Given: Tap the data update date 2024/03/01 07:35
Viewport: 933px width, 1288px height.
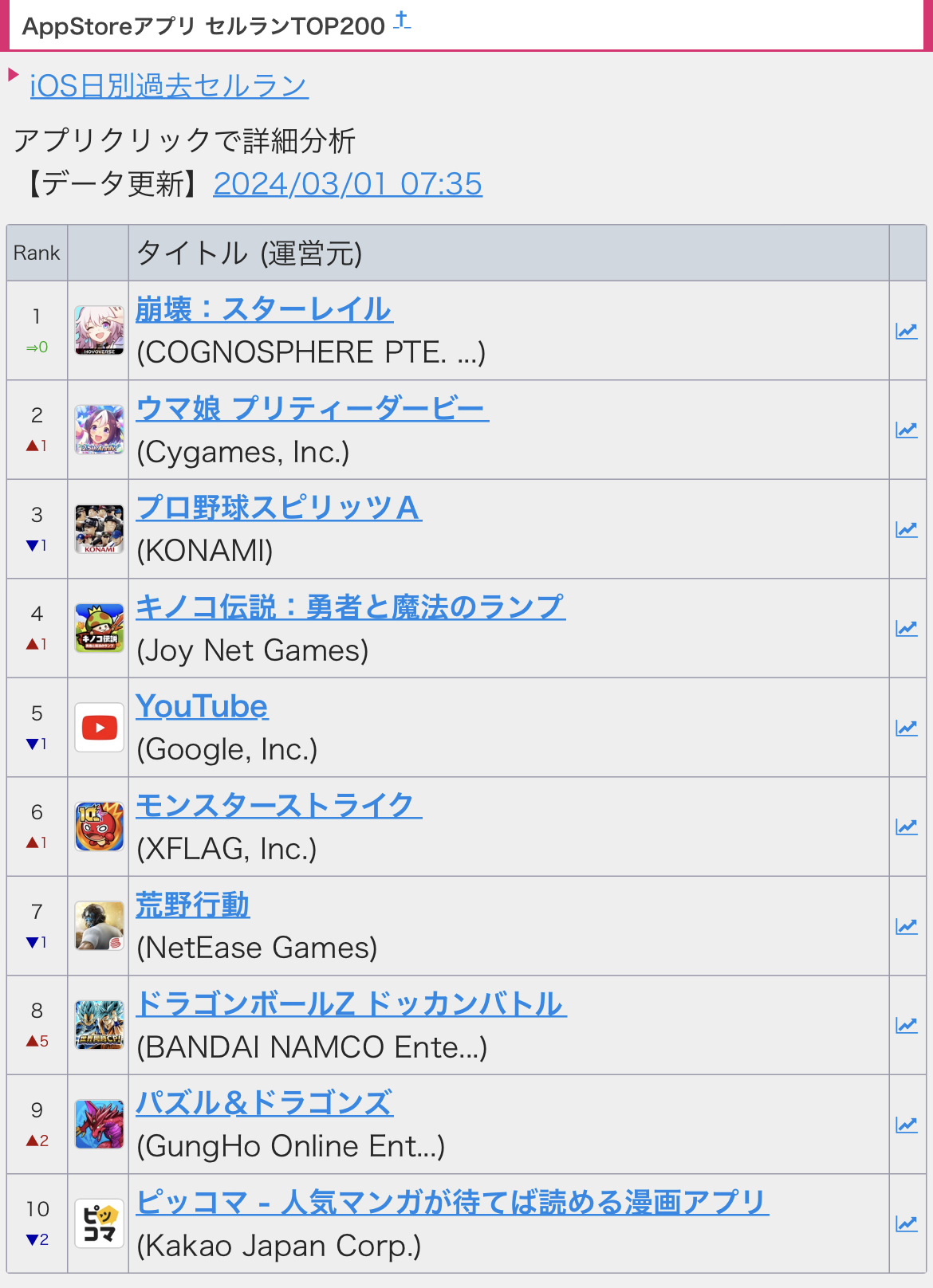Looking at the screenshot, I should point(348,184).
